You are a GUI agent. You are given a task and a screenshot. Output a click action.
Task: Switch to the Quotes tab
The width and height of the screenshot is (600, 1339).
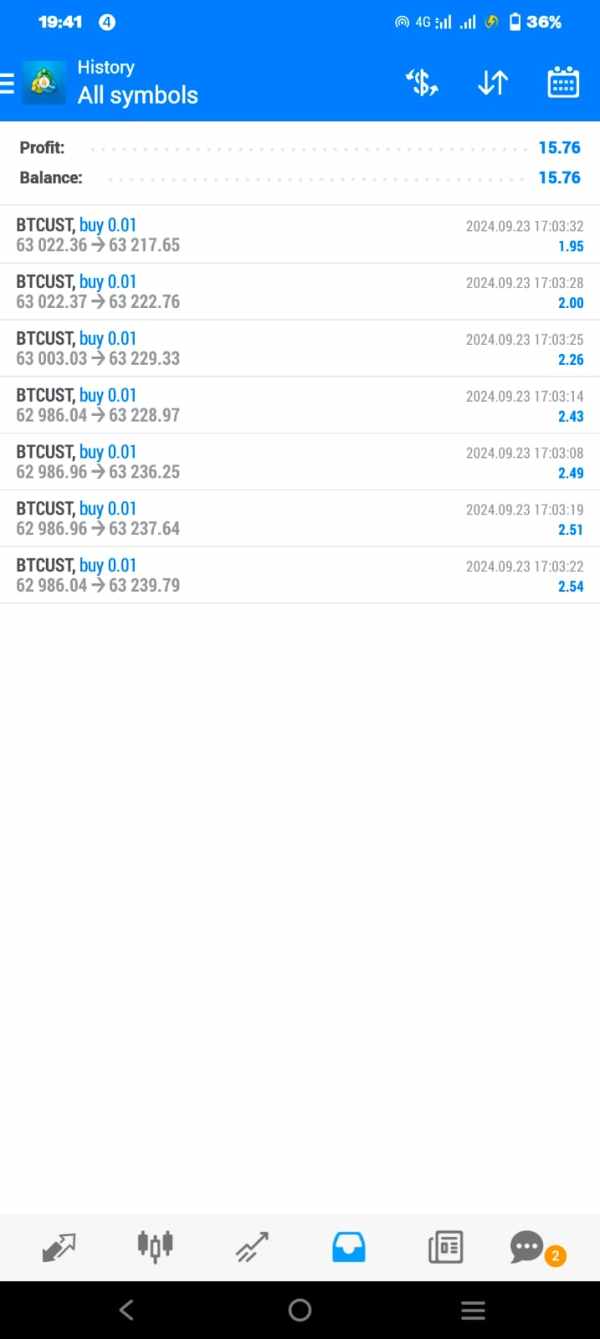tap(59, 1247)
